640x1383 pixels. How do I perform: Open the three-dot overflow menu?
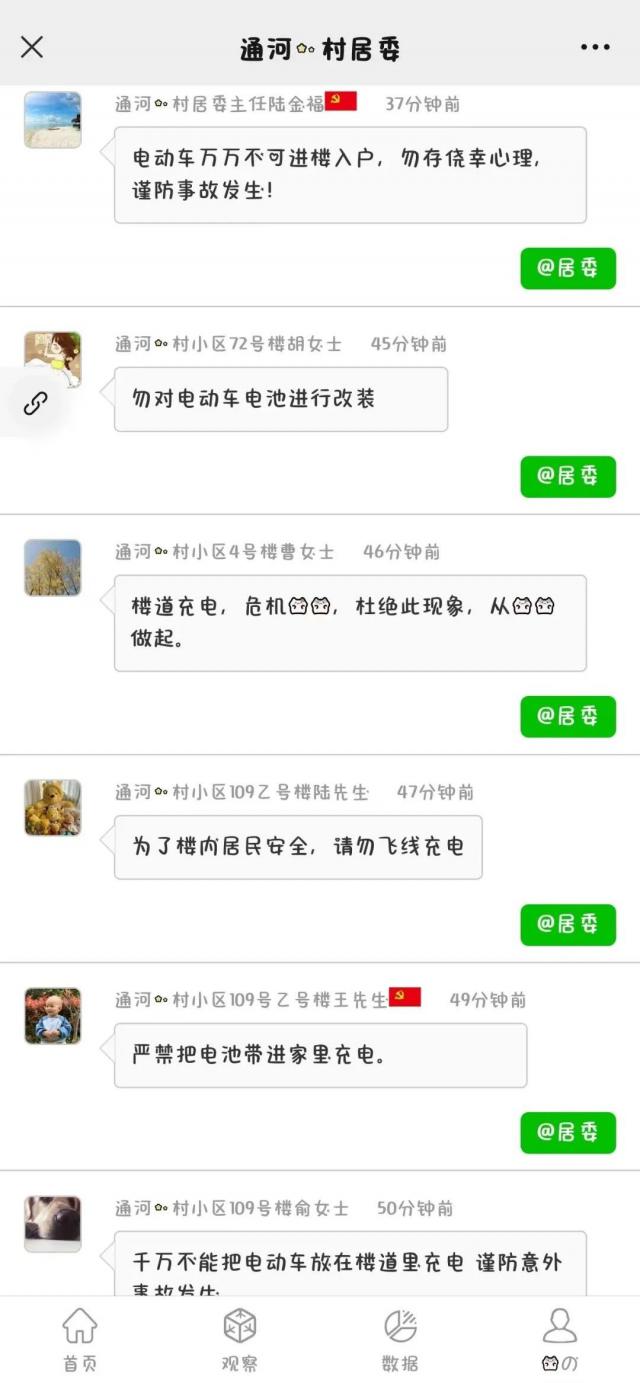(x=595, y=47)
